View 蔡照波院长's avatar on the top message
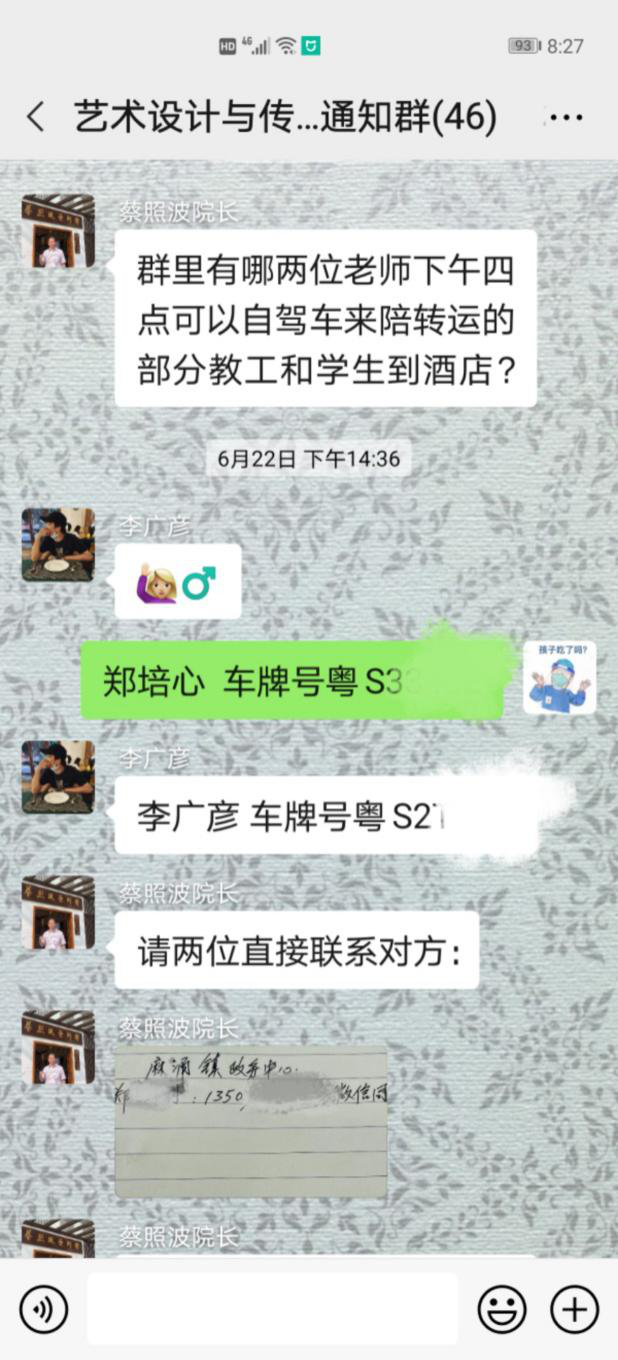The image size is (618, 1360). (58, 231)
